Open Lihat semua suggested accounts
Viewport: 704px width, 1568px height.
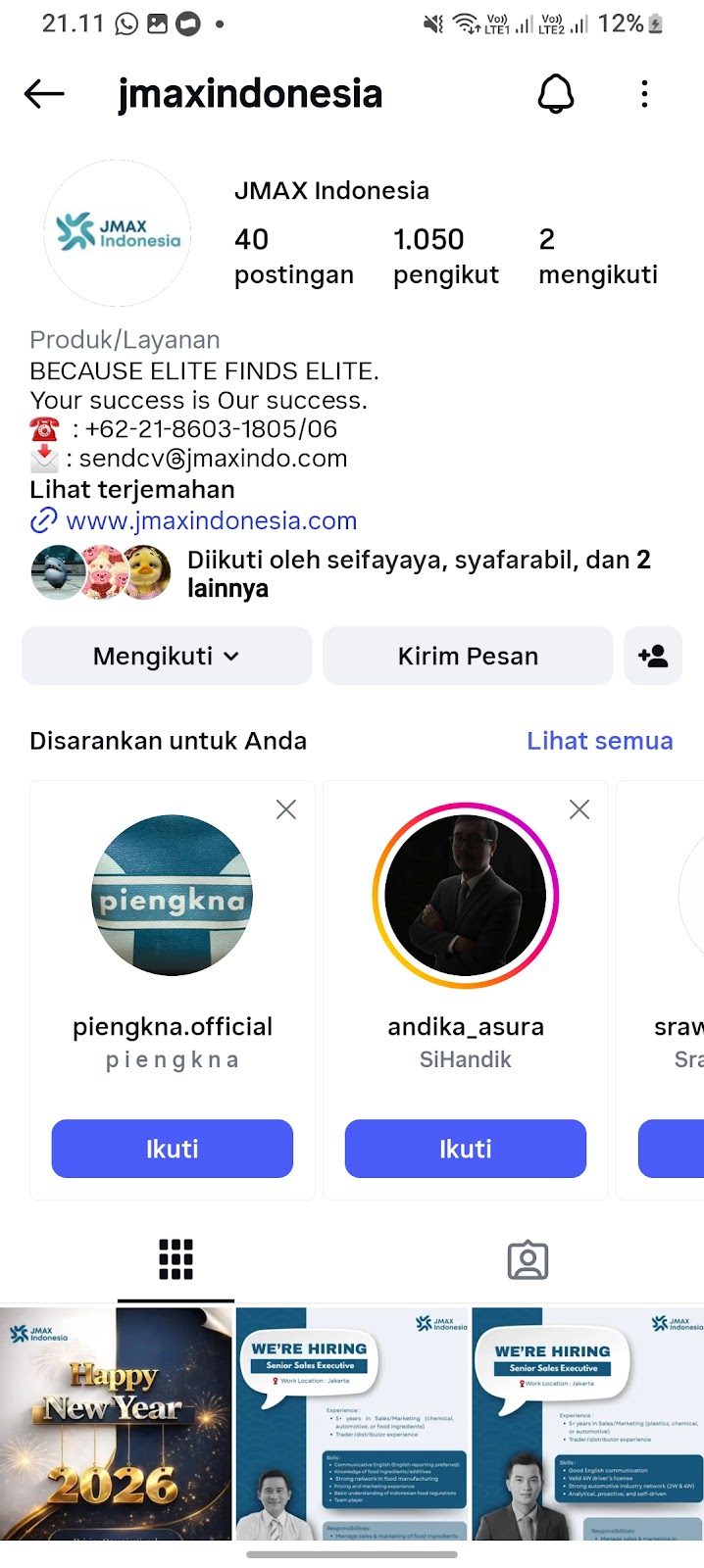[599, 741]
